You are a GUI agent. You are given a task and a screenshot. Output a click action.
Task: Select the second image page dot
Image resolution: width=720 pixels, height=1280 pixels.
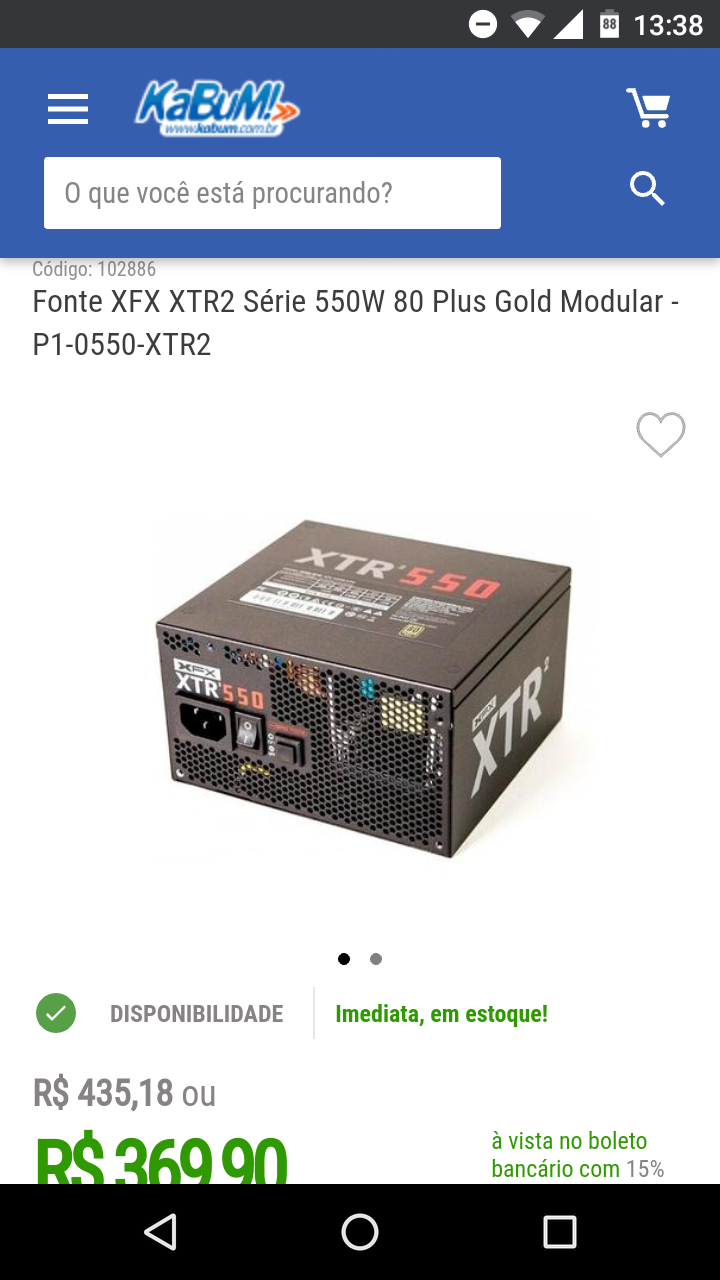click(x=376, y=959)
